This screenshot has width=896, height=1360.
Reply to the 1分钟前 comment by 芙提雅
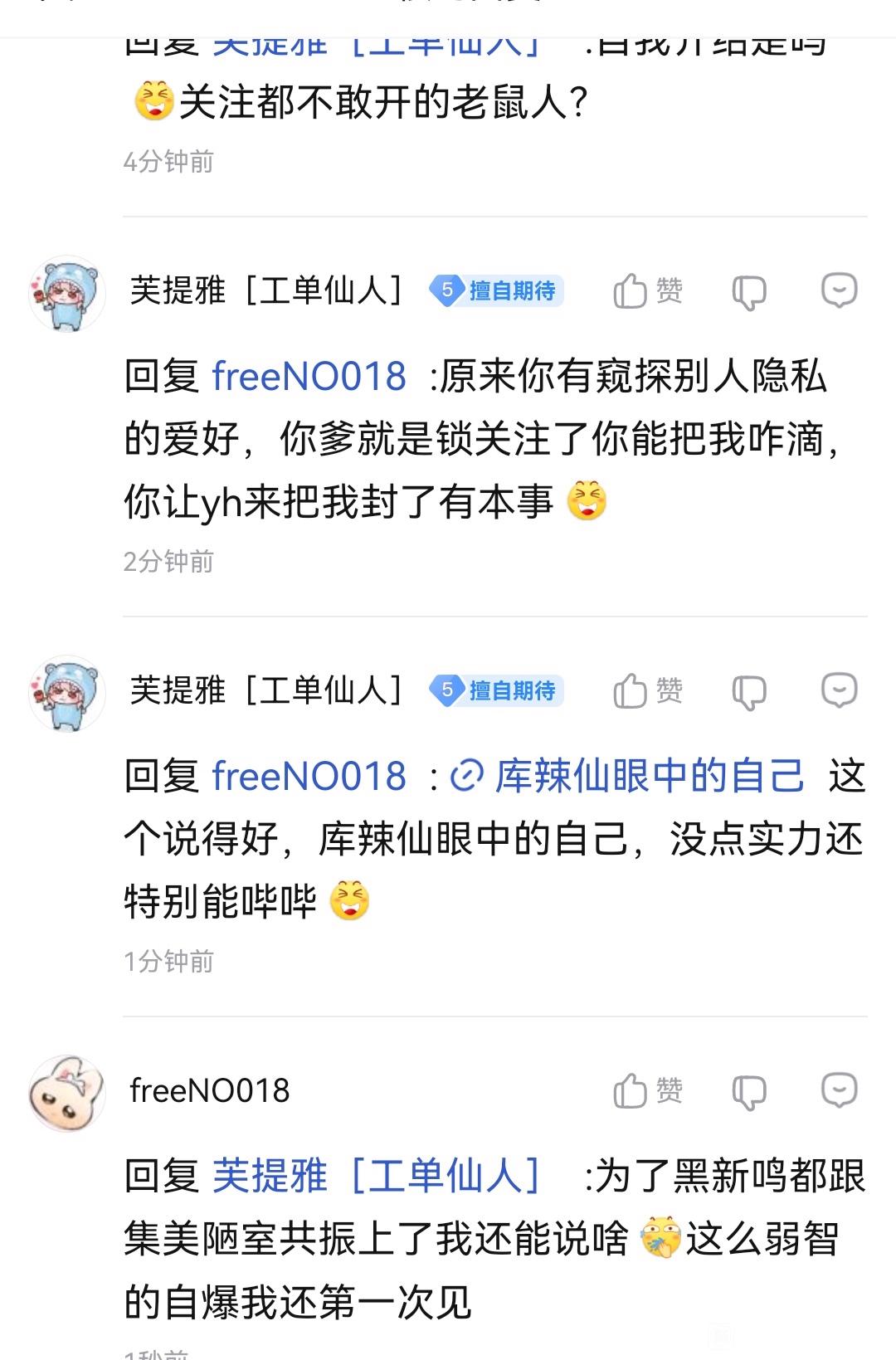click(x=839, y=691)
